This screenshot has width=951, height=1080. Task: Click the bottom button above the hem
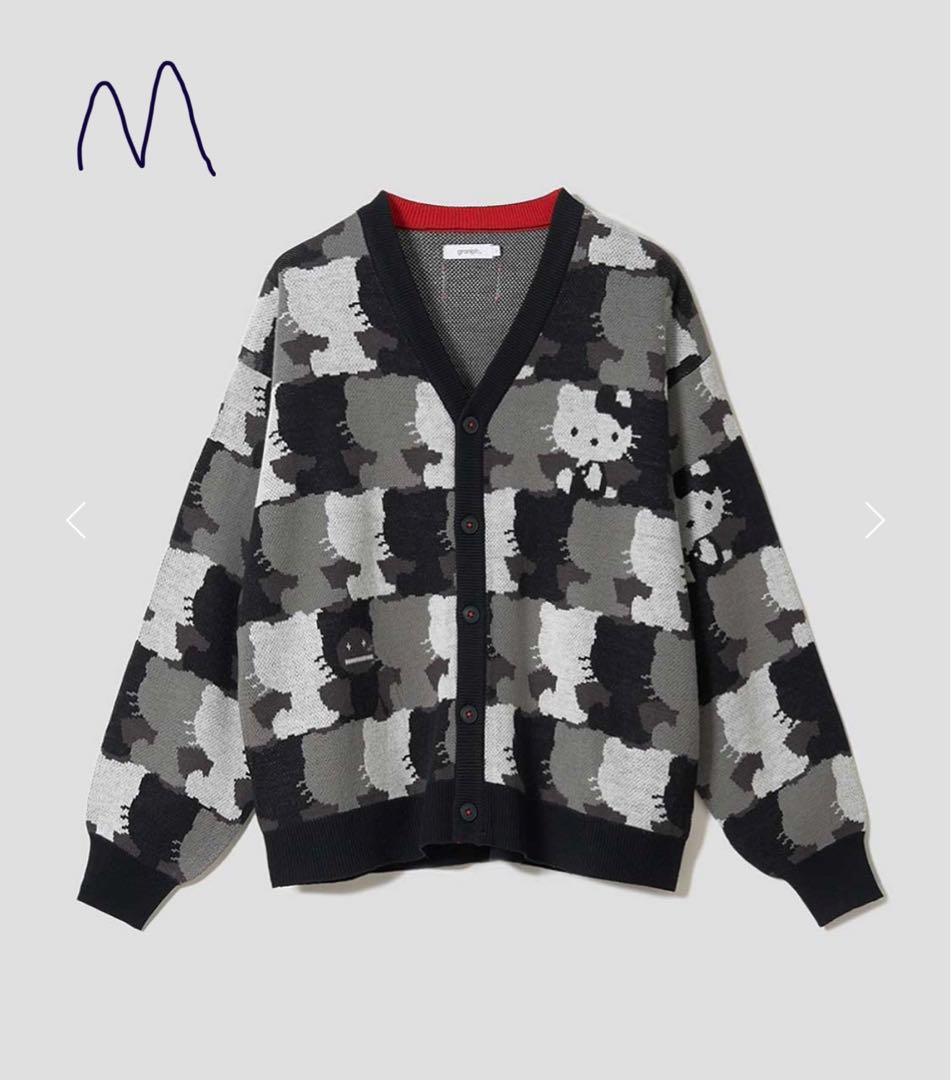point(470,810)
